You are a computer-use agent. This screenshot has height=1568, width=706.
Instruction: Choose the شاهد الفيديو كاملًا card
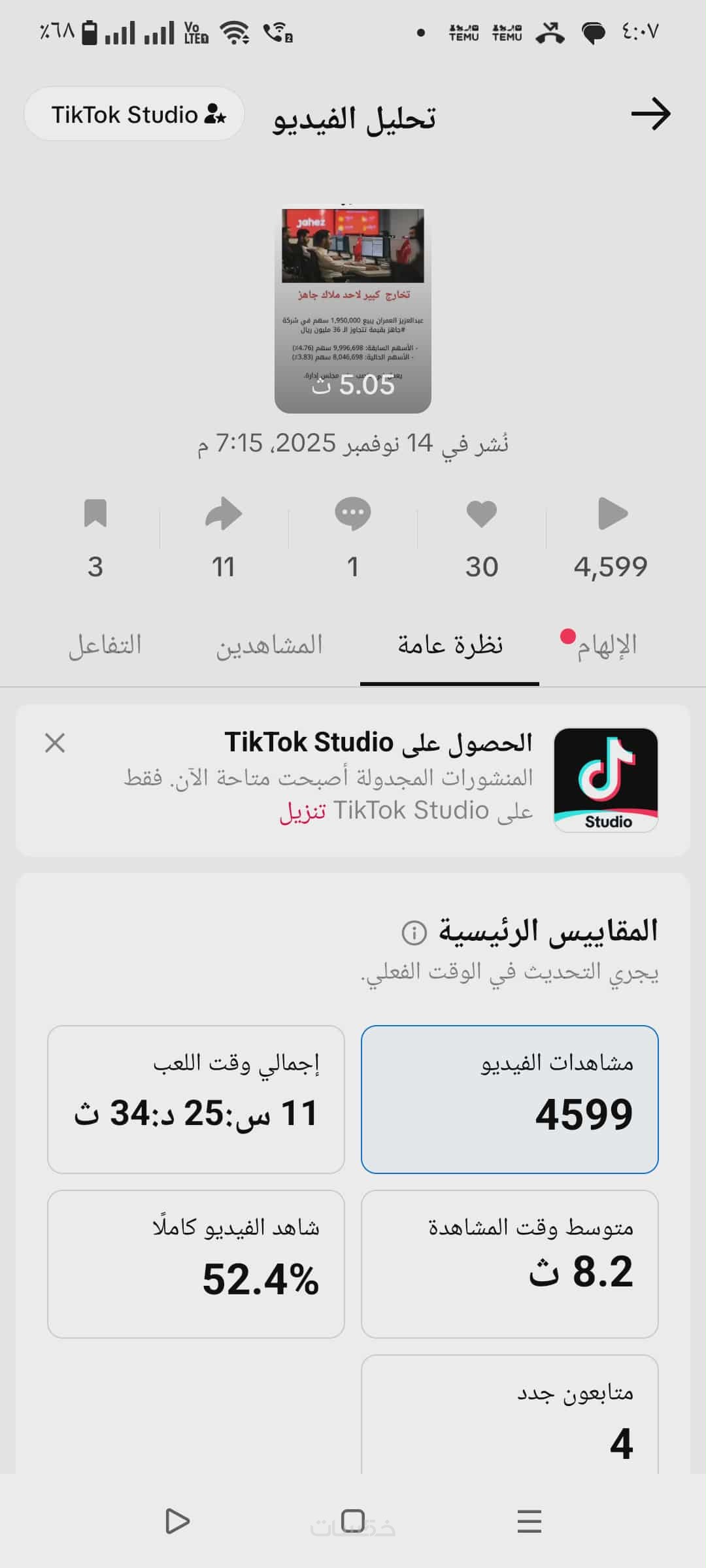195,1264
